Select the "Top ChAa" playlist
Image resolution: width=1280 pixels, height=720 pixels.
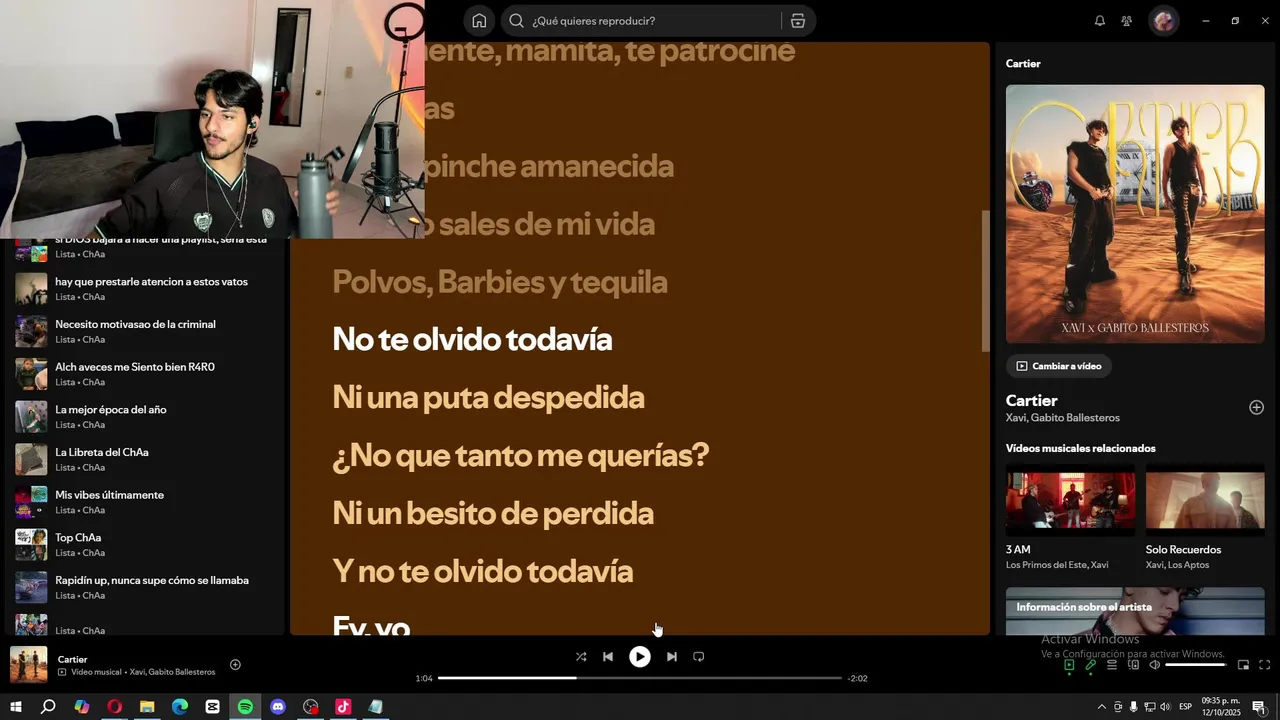click(78, 538)
